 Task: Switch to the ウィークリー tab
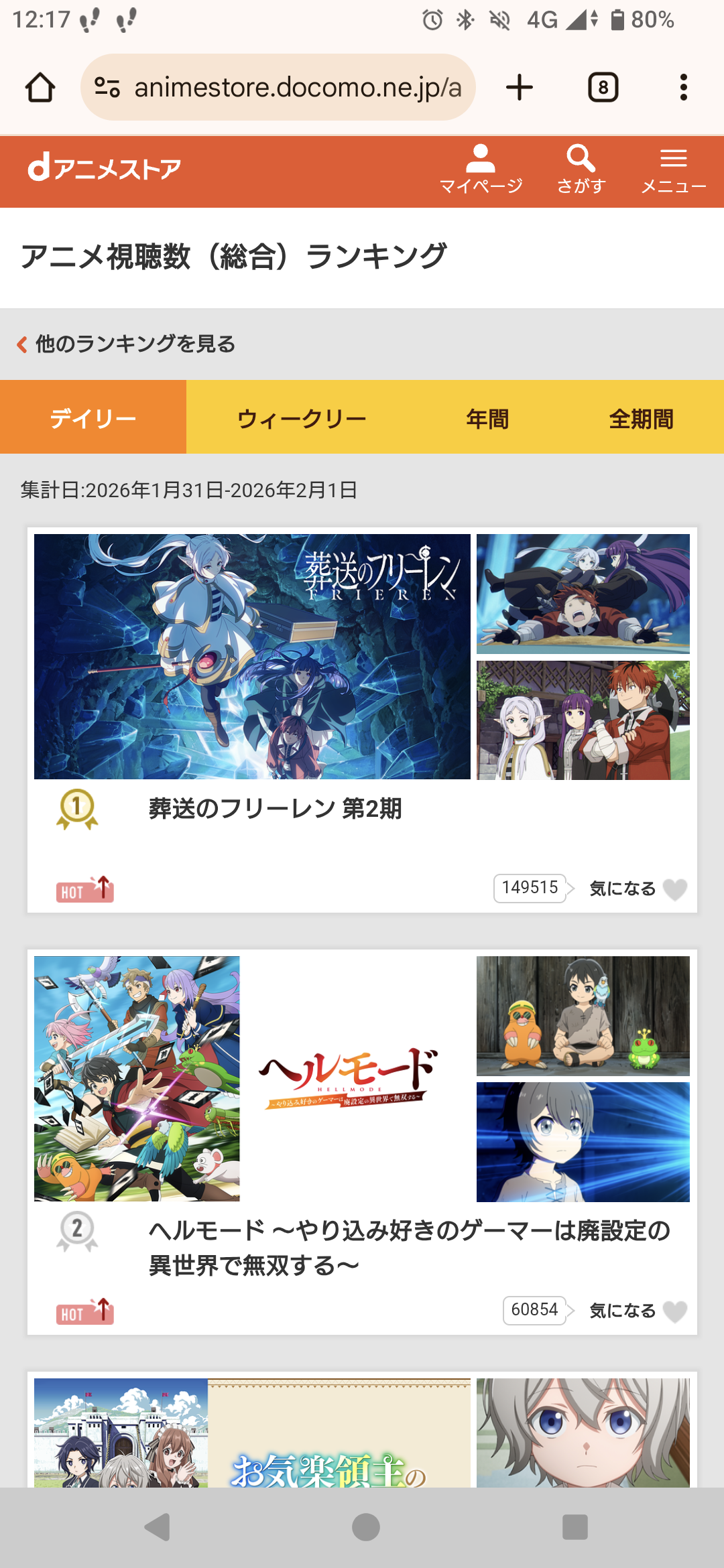[302, 417]
